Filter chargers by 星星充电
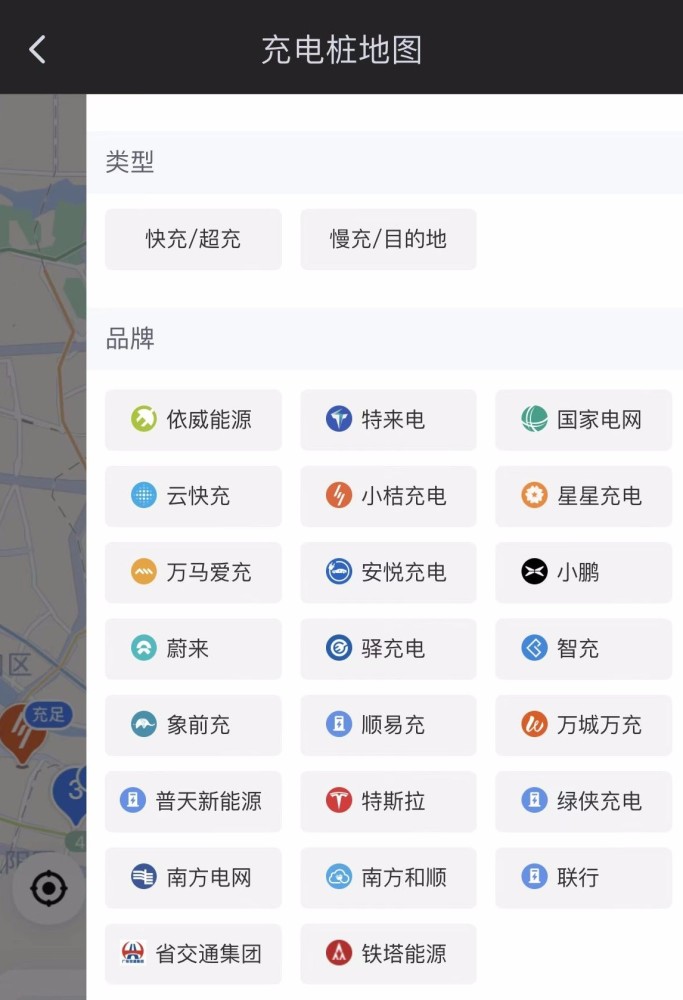This screenshot has height=1000, width=683. point(583,496)
